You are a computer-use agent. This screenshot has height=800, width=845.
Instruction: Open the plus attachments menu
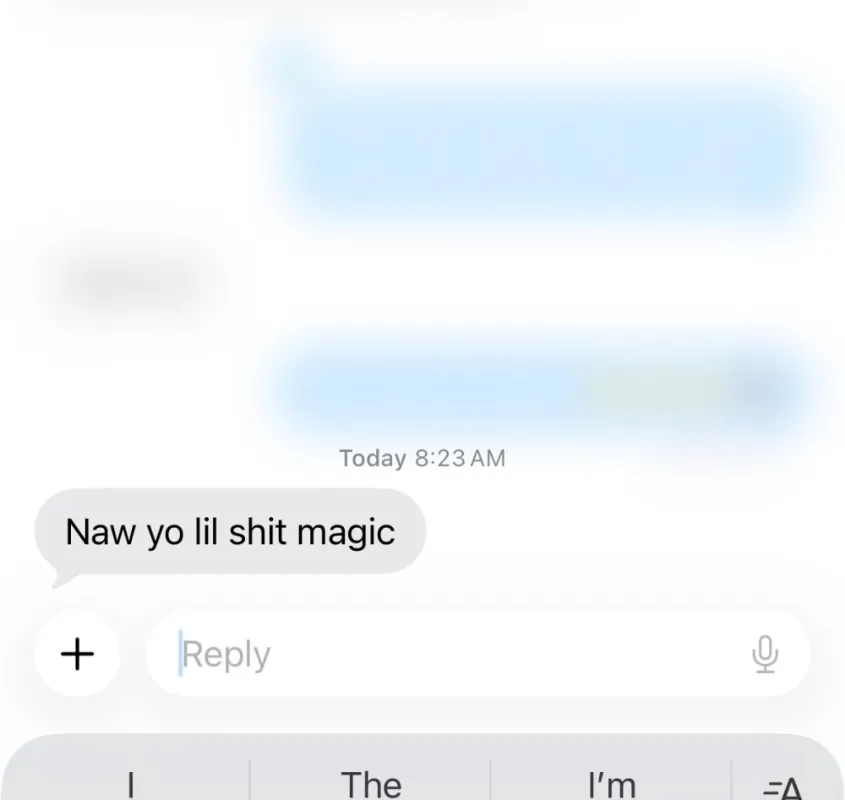[x=77, y=654]
